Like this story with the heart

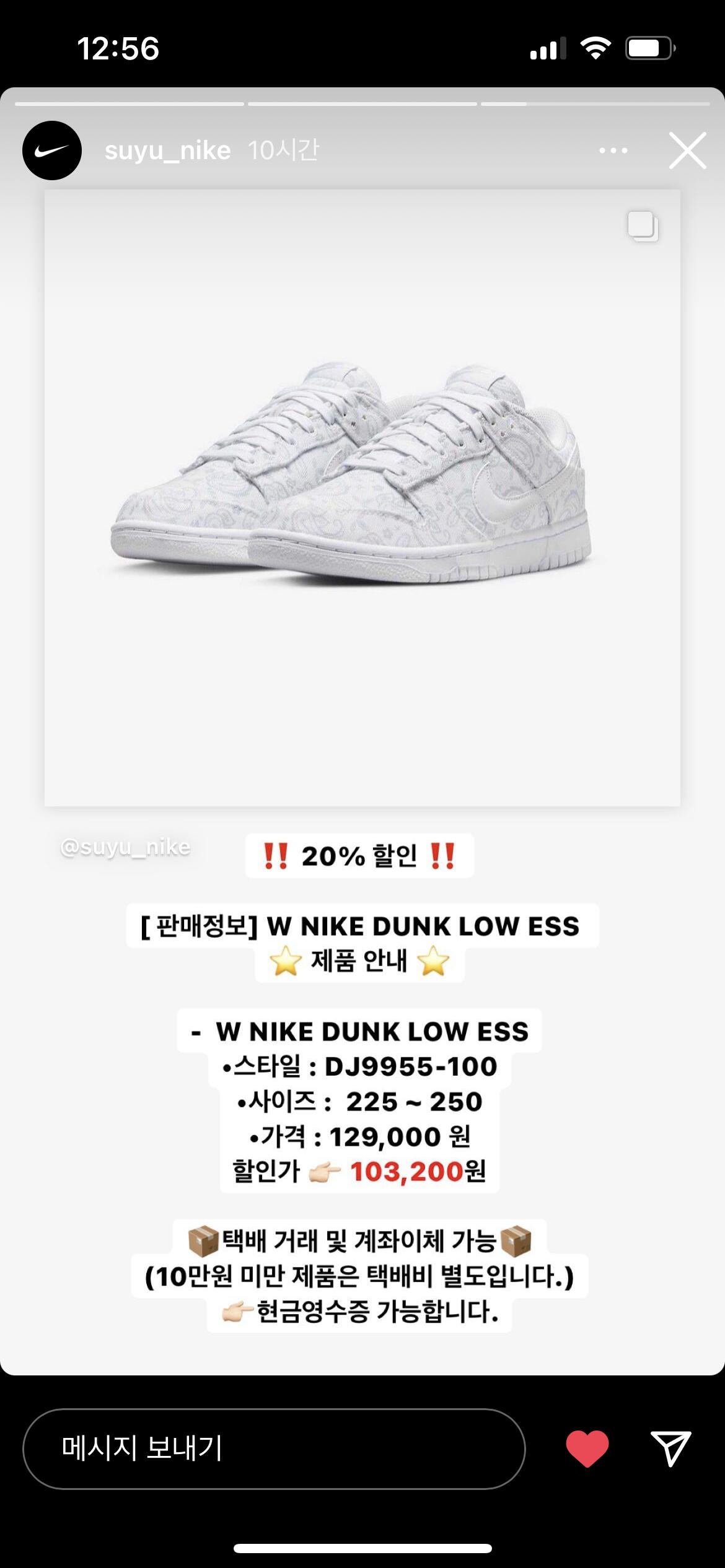tap(587, 1448)
